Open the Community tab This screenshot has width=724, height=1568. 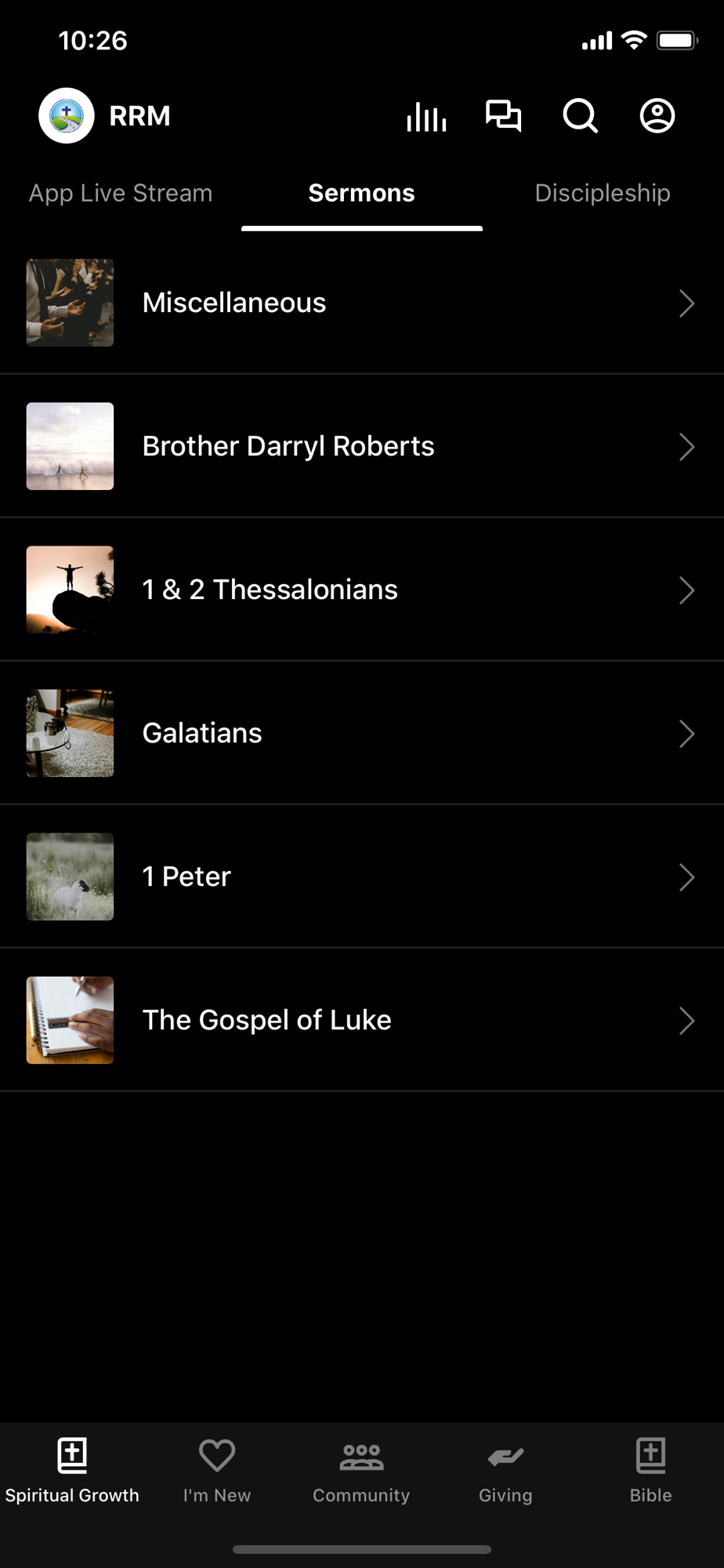pos(361,1472)
